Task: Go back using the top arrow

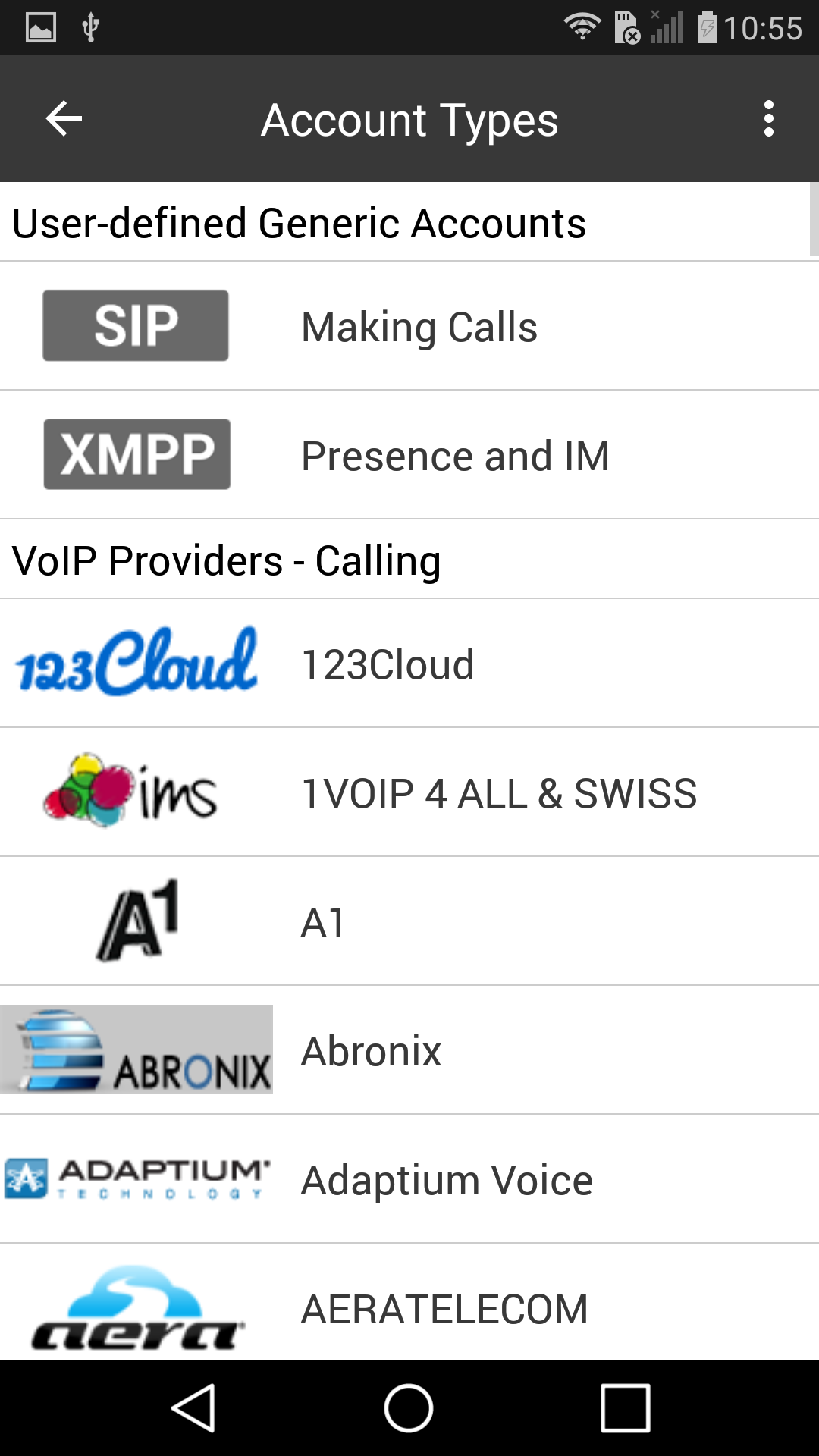Action: click(64, 119)
